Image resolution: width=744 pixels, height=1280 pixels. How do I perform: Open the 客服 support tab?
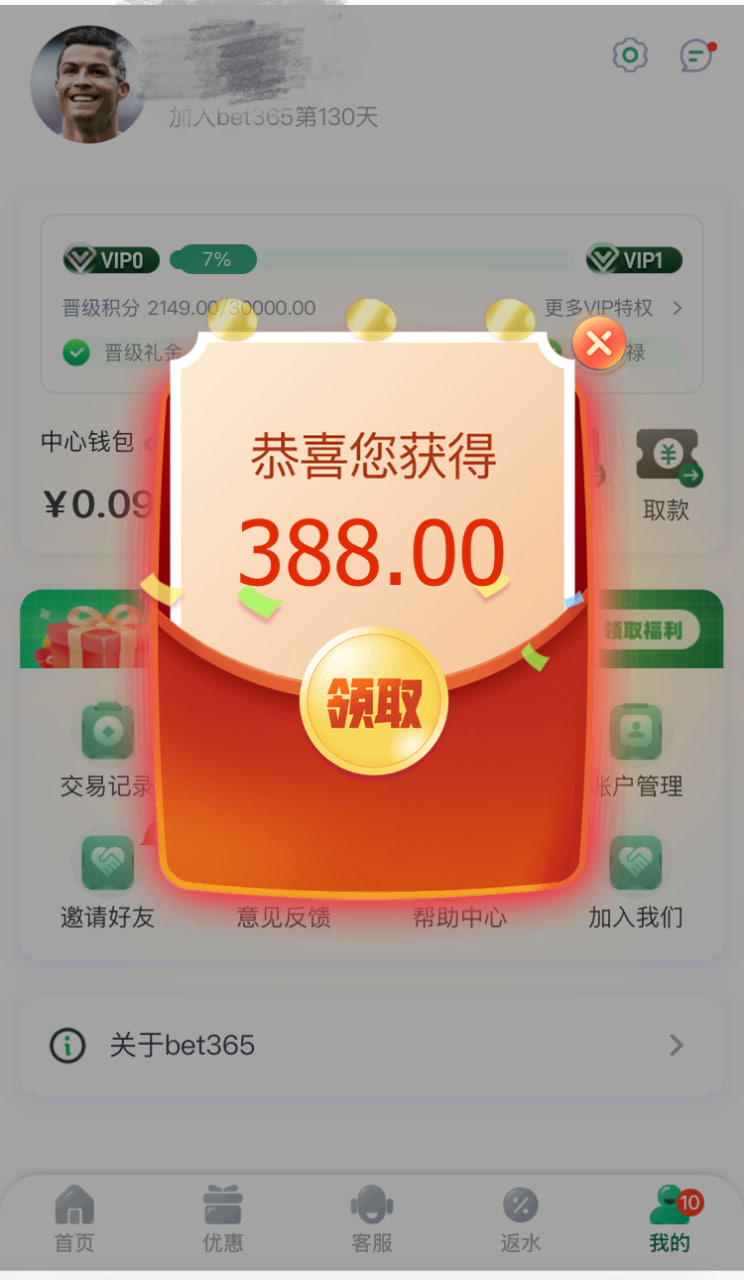372,1220
